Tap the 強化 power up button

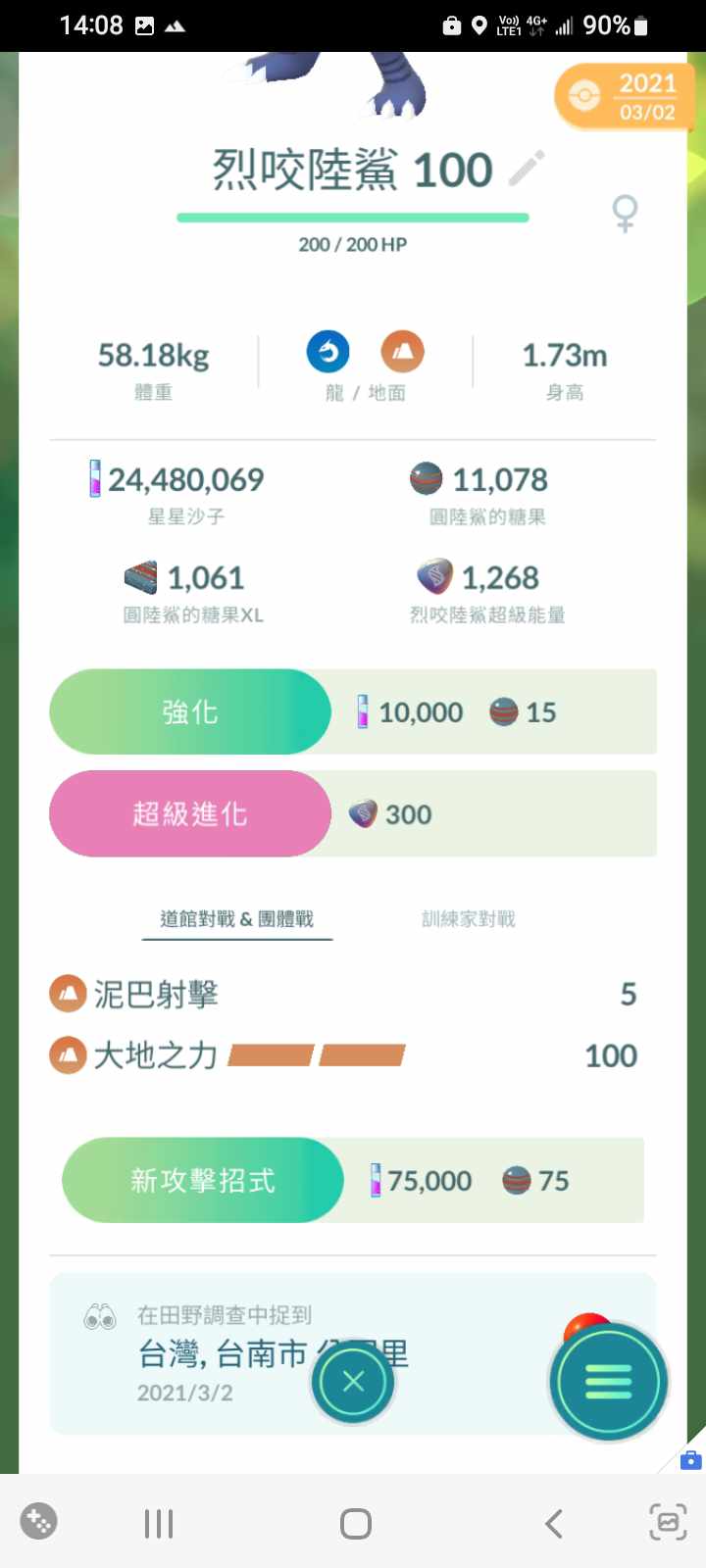click(x=190, y=712)
